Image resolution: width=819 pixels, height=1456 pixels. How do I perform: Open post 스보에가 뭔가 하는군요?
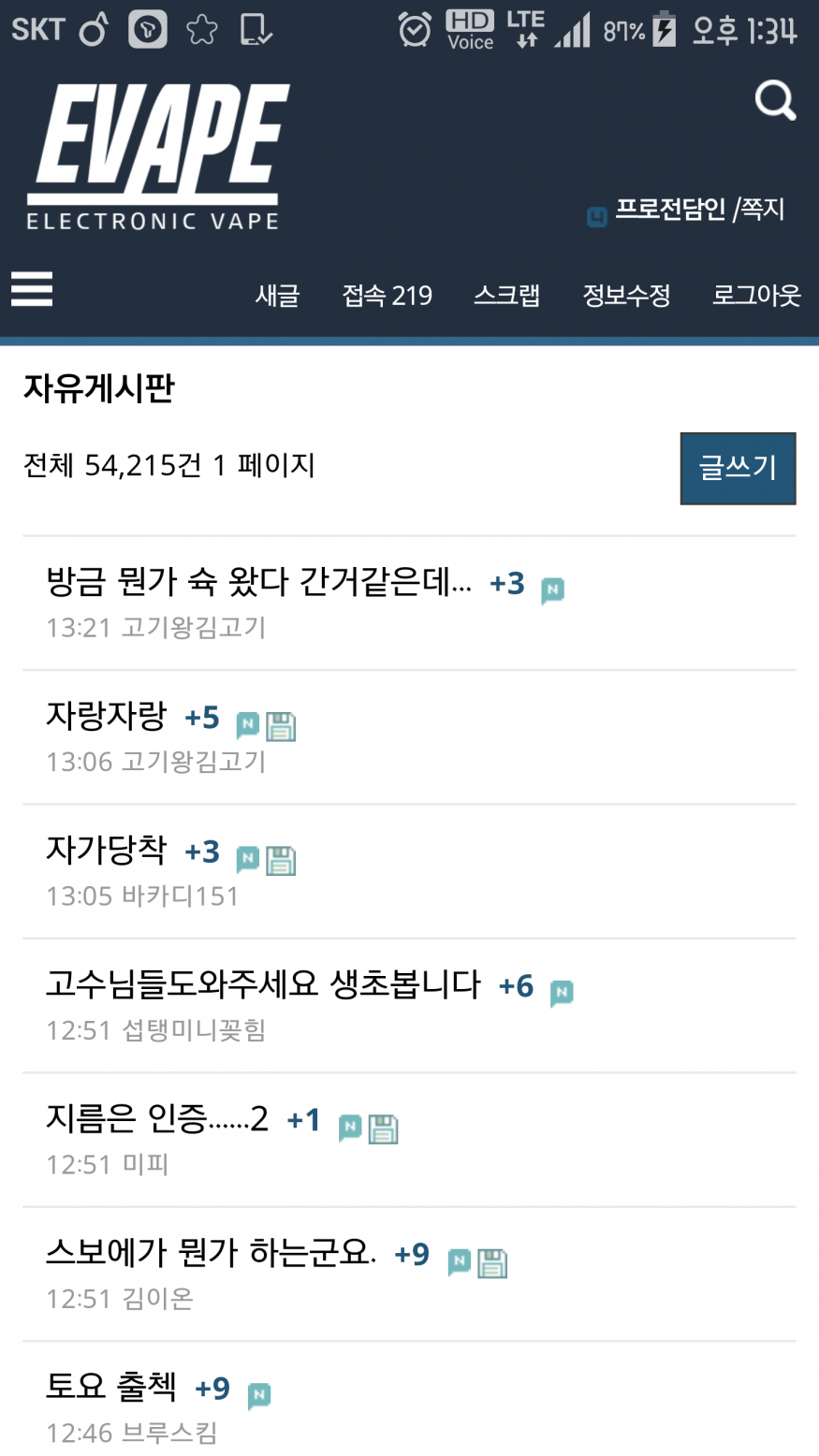211,1253
